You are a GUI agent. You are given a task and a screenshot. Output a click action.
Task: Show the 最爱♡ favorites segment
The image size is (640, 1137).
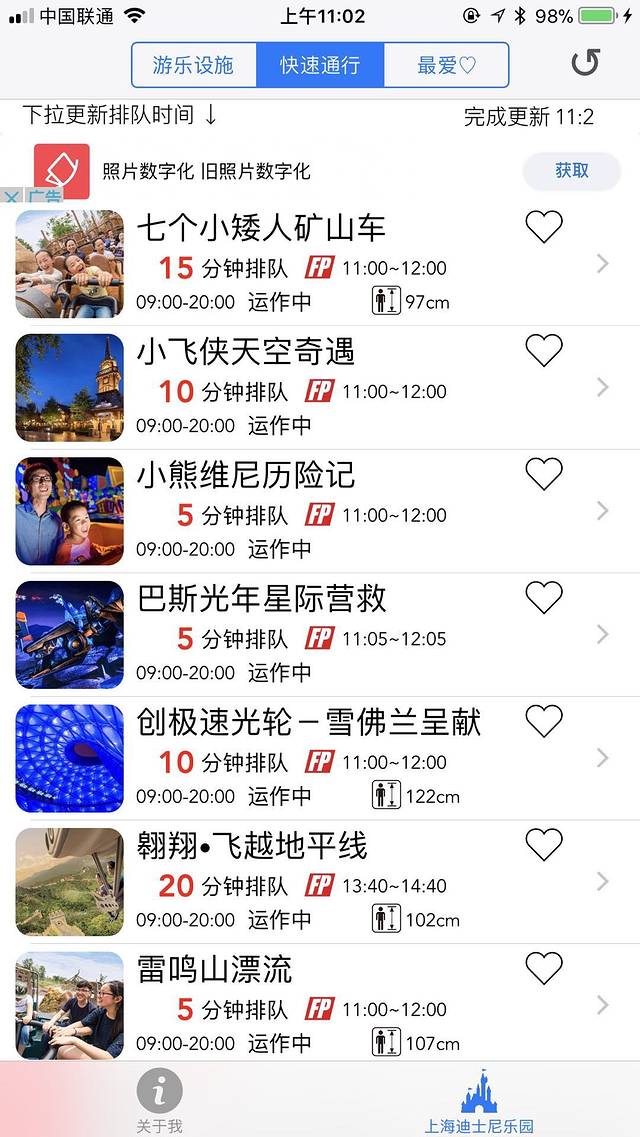[446, 66]
